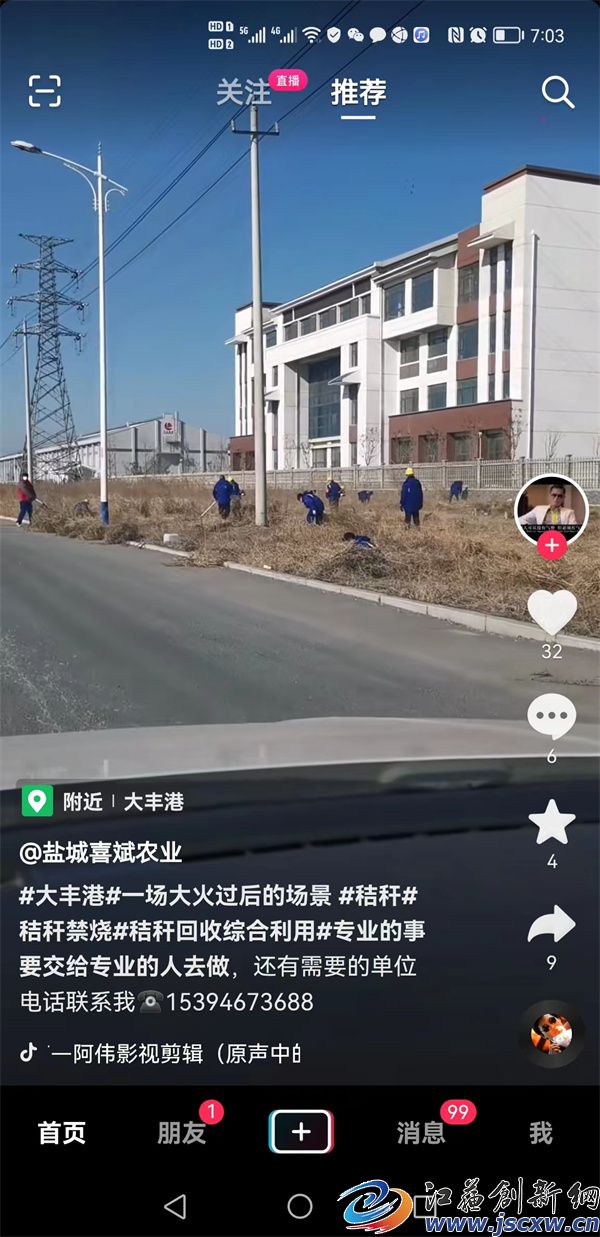Create a new video with plus button
The height and width of the screenshot is (1237, 600).
(x=301, y=1132)
